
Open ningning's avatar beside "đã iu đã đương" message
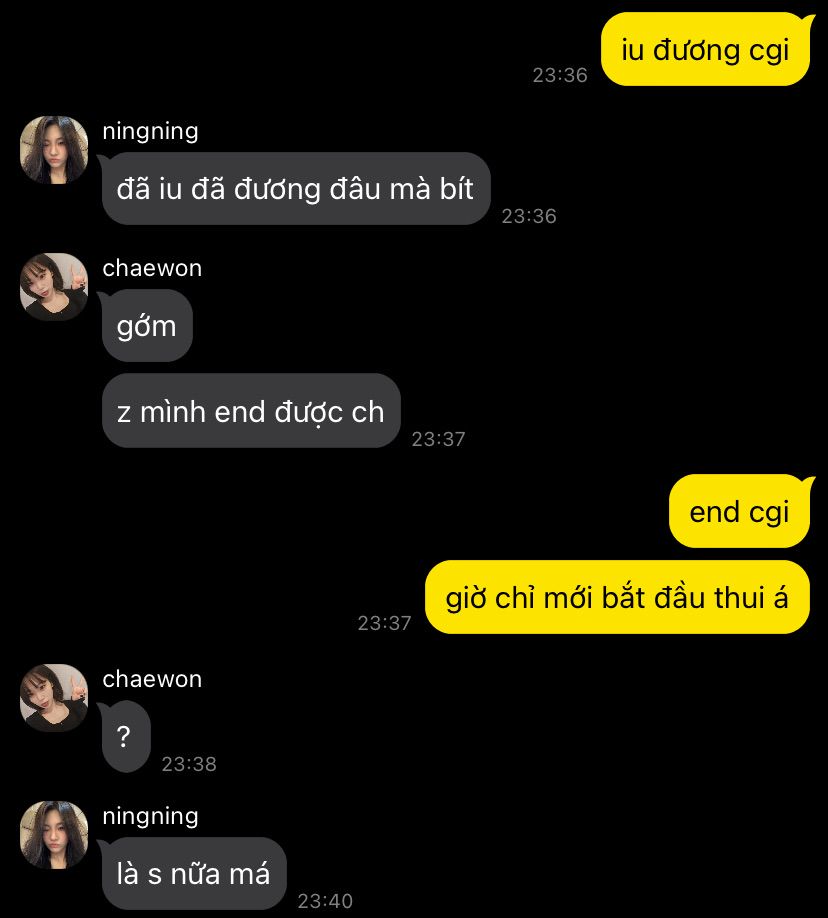coord(54,150)
